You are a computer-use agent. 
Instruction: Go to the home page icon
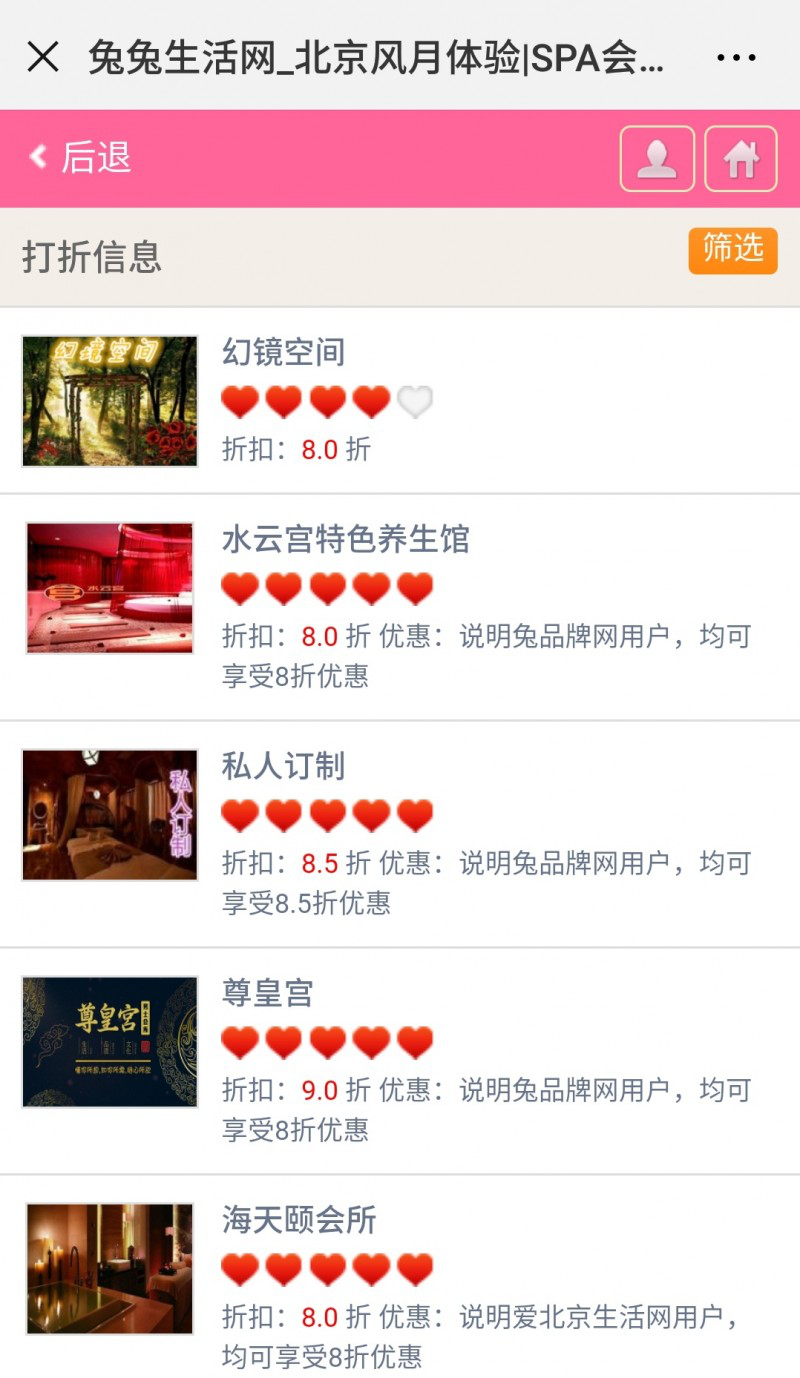[x=741, y=159]
